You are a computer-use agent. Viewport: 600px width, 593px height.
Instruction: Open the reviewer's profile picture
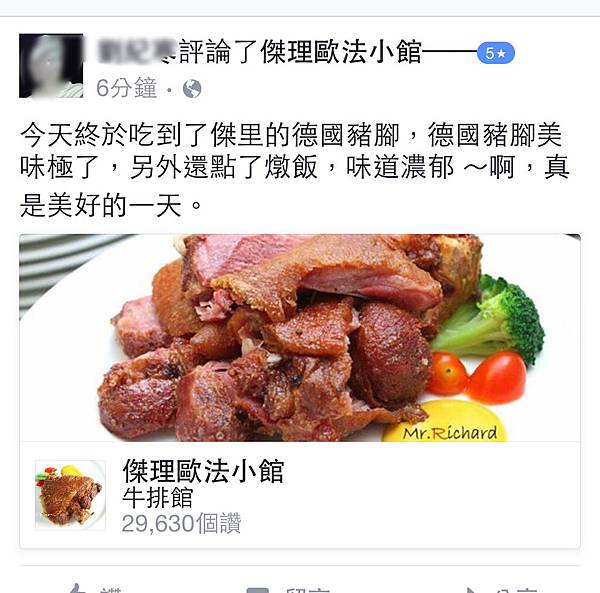(50, 66)
